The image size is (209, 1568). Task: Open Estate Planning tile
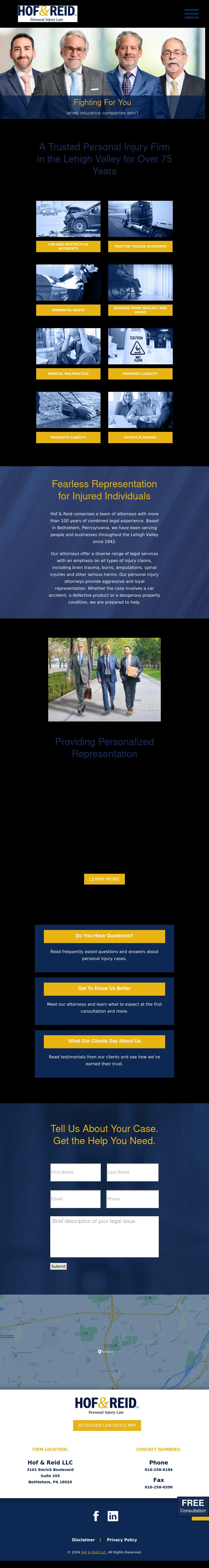tap(140, 437)
